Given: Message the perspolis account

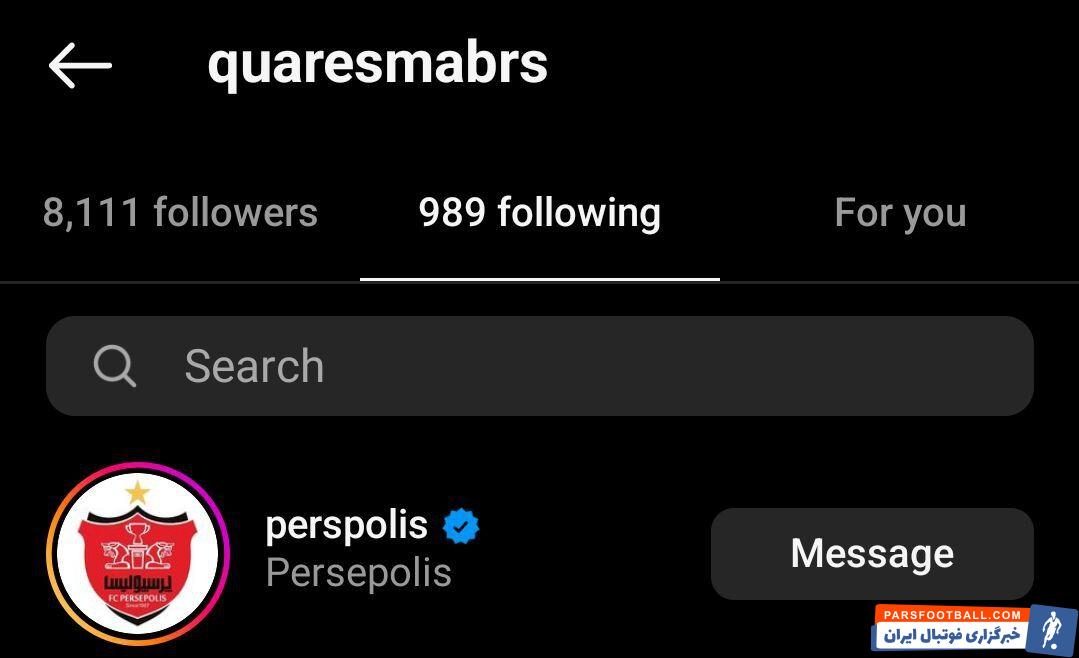Looking at the screenshot, I should tap(871, 554).
